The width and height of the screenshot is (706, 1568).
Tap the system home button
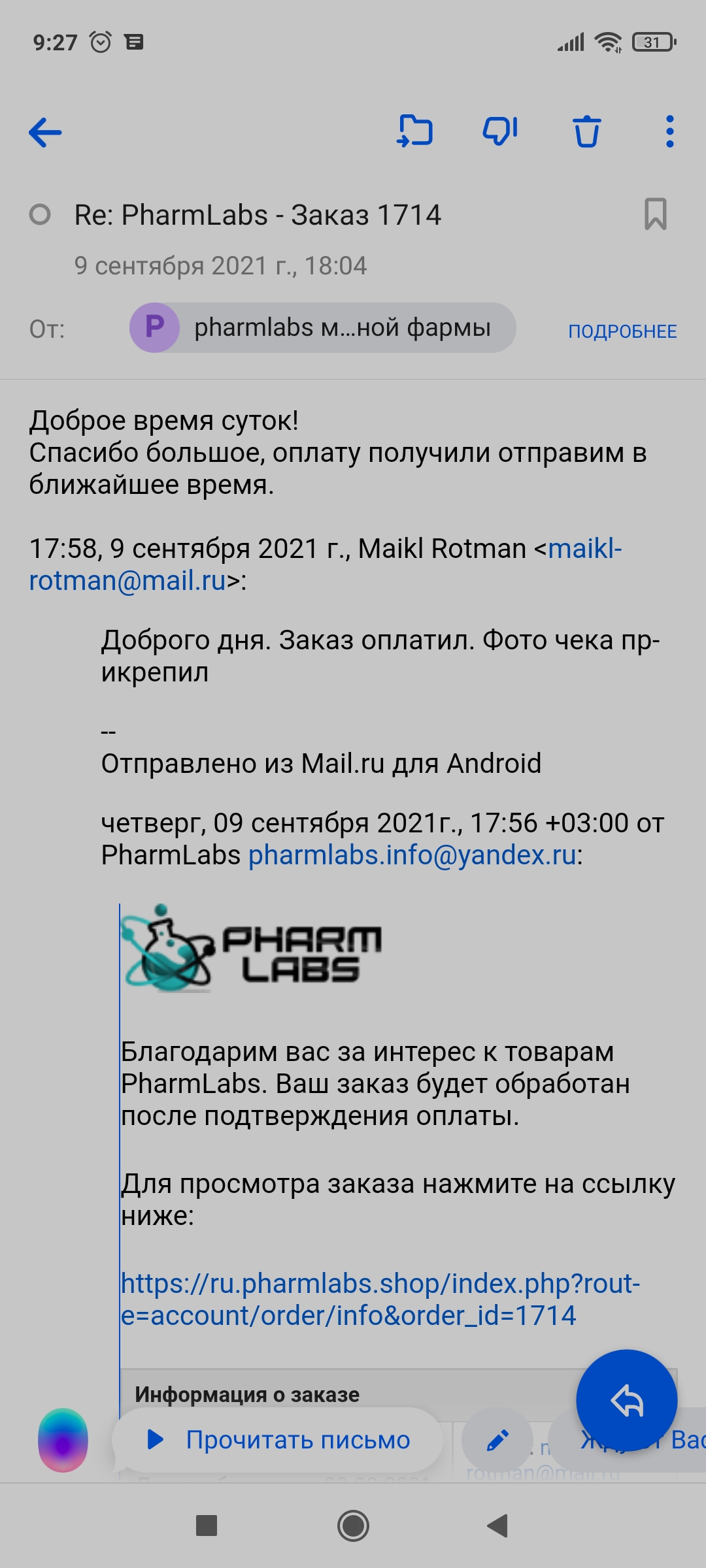353,1526
